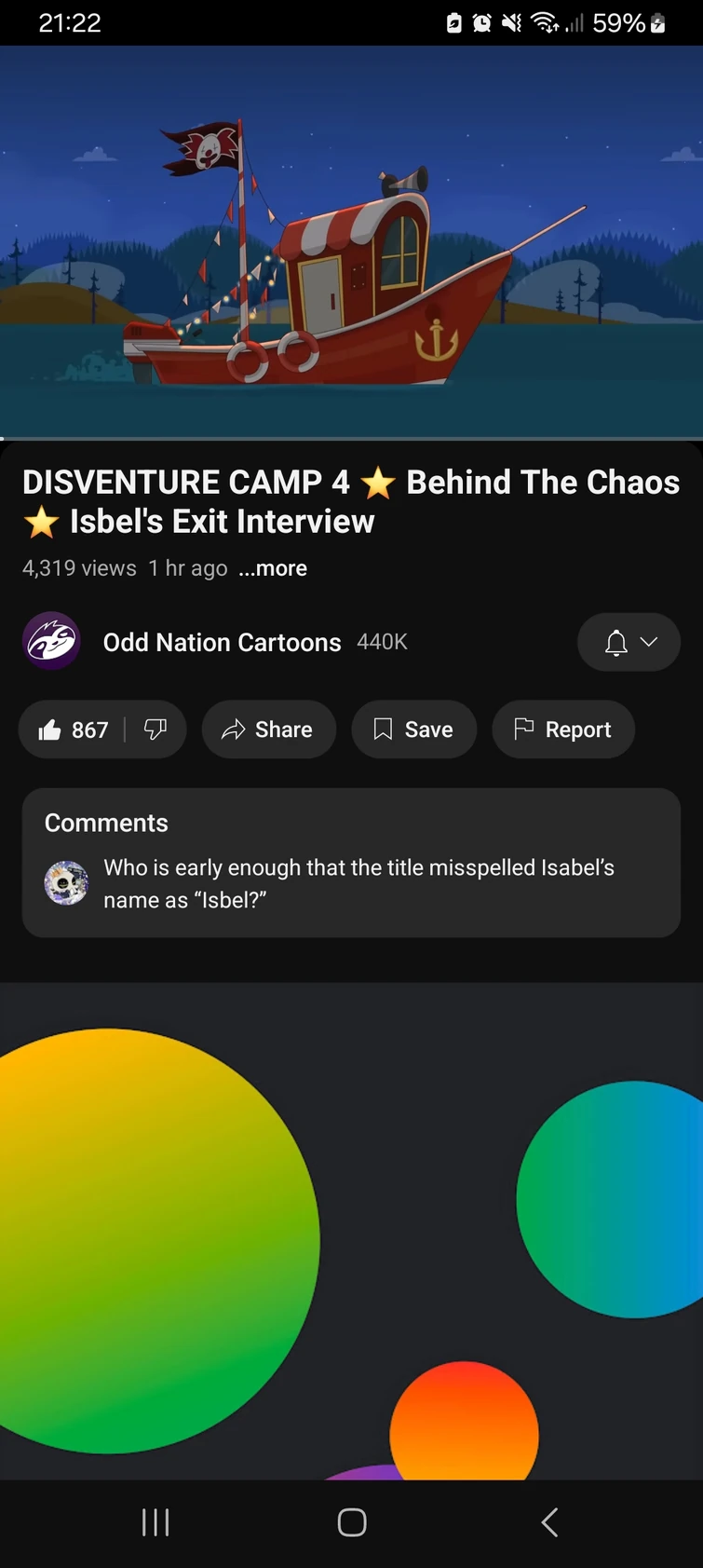Open the Comments section
Image resolution: width=703 pixels, height=1568 pixels.
pos(351,863)
